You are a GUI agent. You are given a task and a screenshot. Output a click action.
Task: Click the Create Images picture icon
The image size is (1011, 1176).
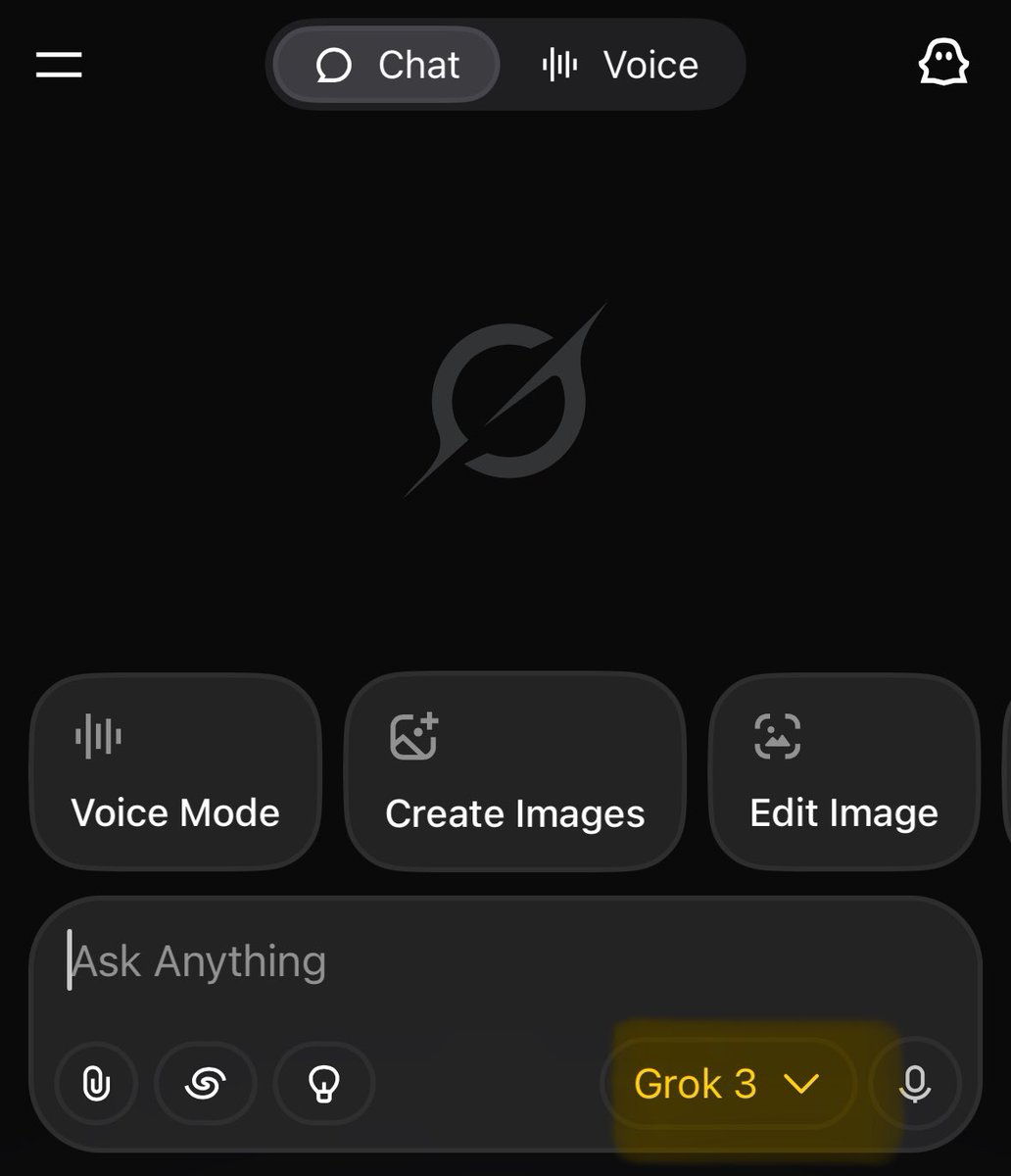click(410, 736)
